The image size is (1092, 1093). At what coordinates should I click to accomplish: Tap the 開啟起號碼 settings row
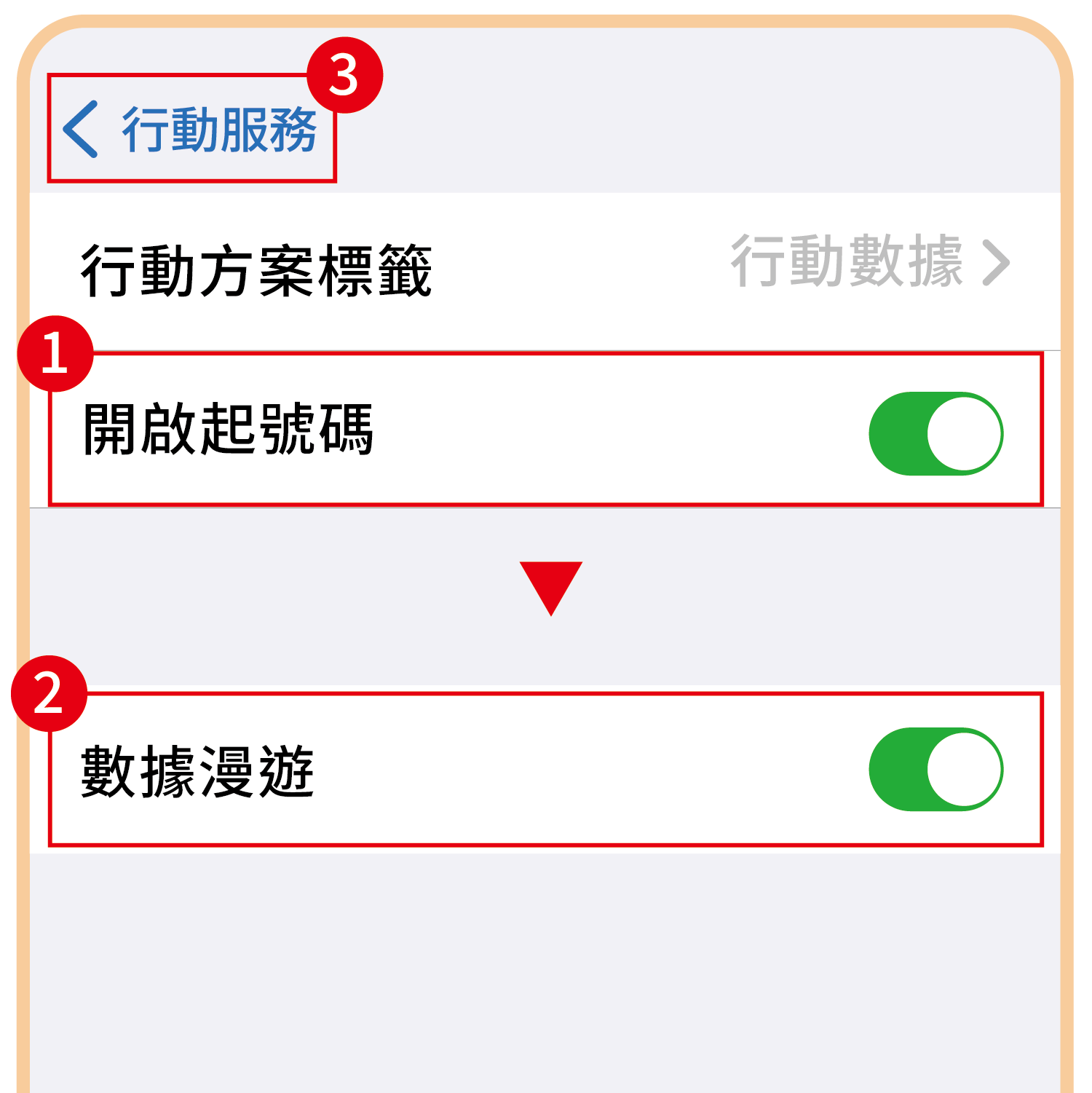510,430
